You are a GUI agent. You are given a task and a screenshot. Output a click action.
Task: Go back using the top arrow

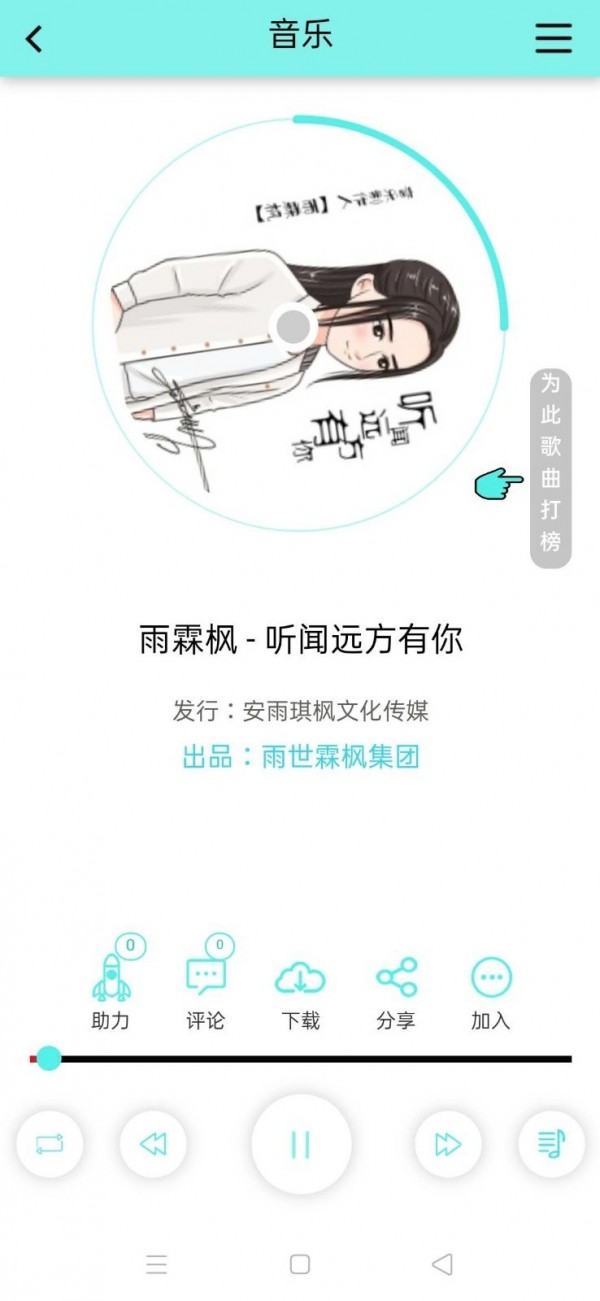pyautogui.click(x=35, y=39)
